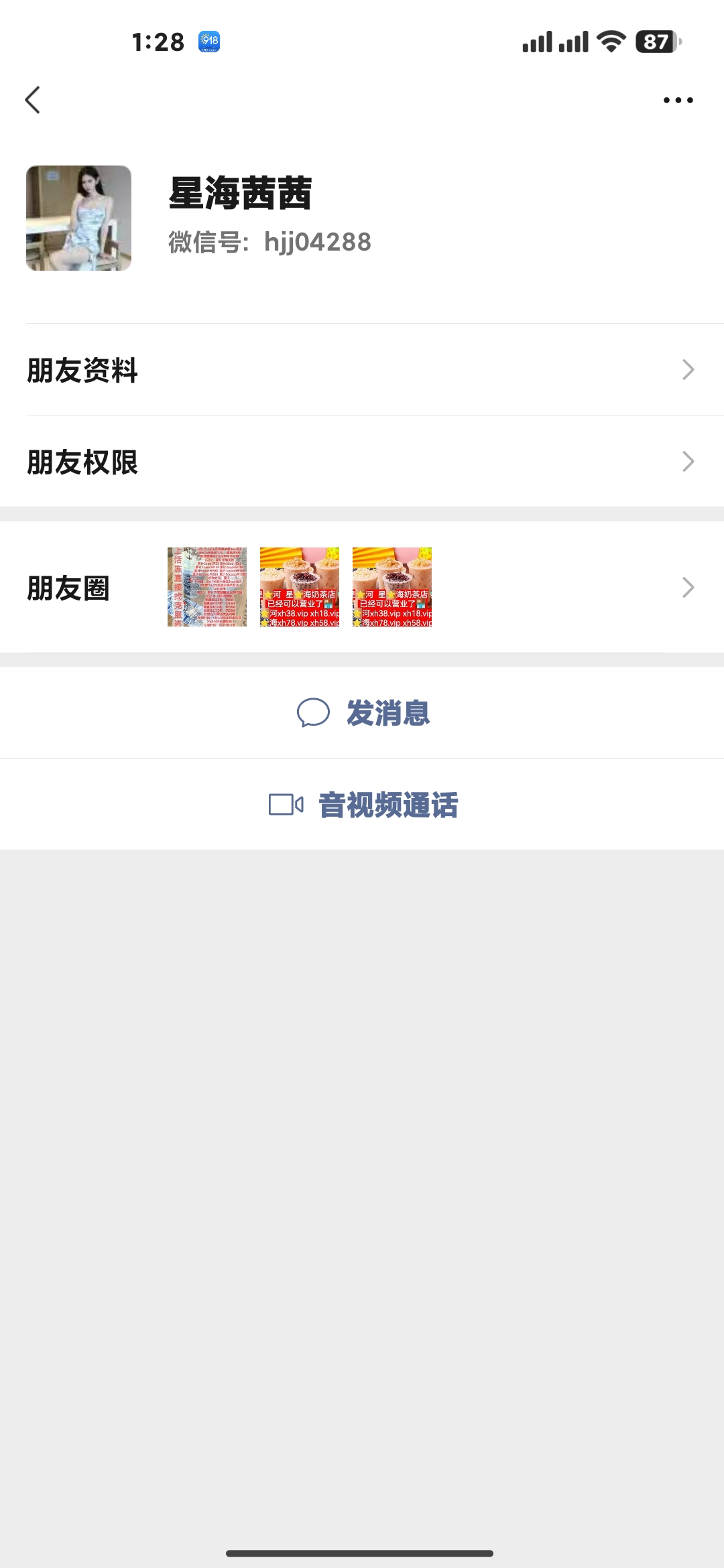
Task: Select the 朋友权限 menu entry
Action: coord(82,462)
